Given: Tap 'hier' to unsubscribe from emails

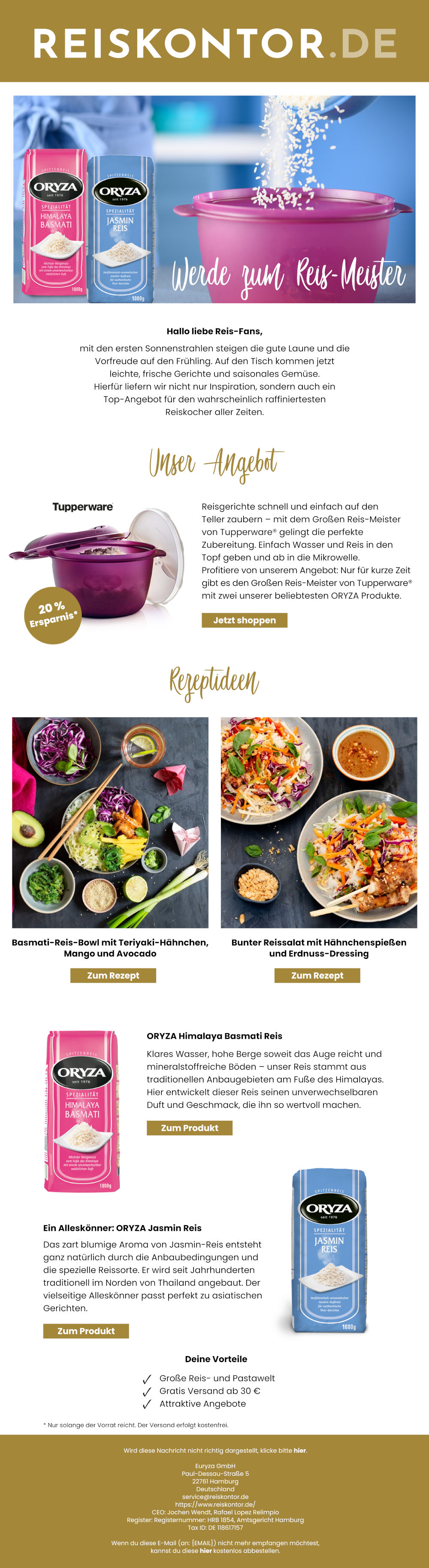Looking at the screenshot, I should (x=206, y=1550).
